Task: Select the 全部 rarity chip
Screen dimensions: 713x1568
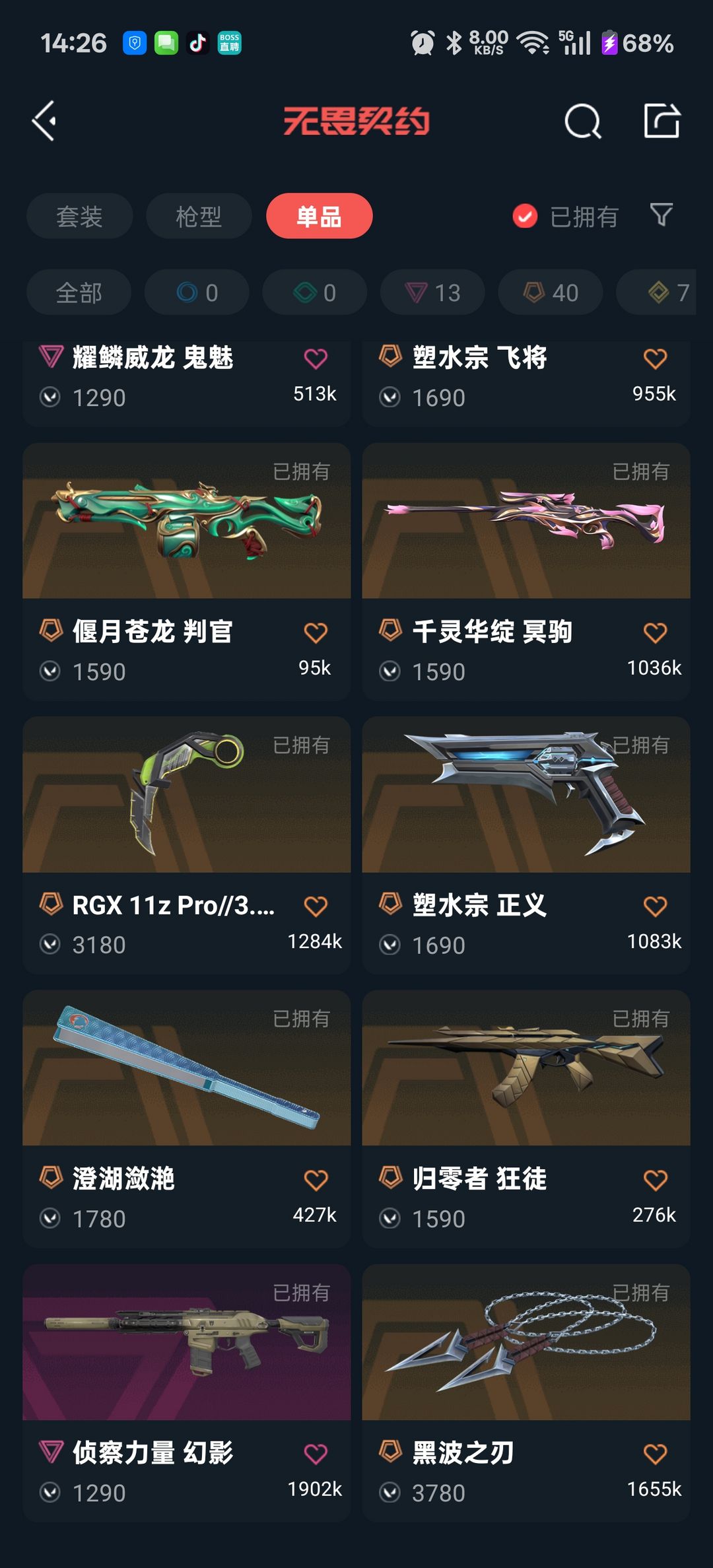Action: pyautogui.click(x=79, y=292)
